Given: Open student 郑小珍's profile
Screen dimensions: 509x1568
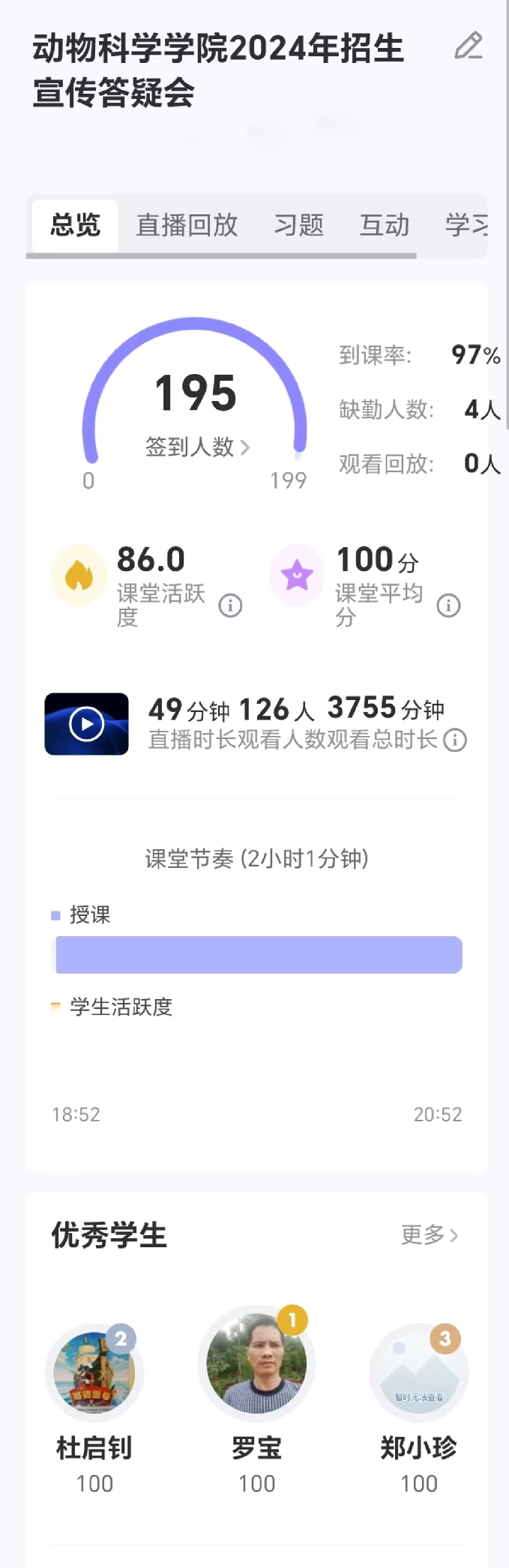Looking at the screenshot, I should 419,1373.
